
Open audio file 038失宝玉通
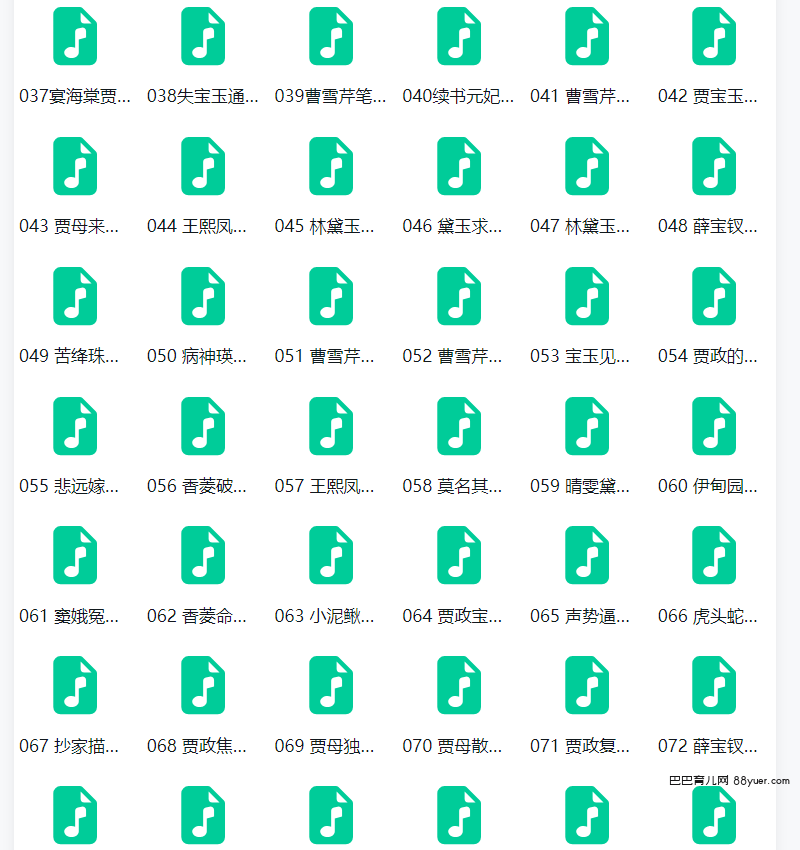203,36
